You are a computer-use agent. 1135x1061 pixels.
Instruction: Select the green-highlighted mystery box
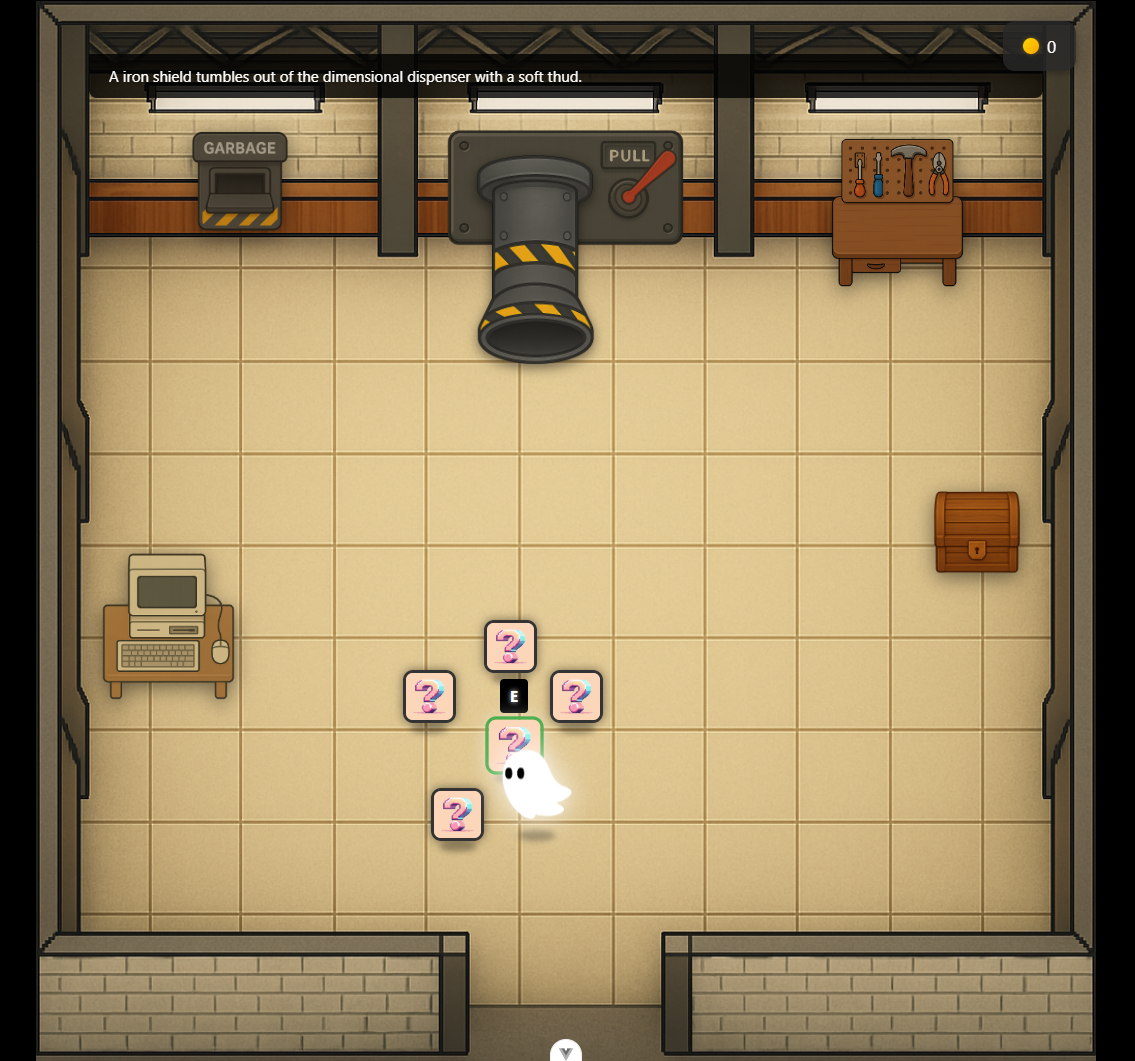tap(513, 742)
